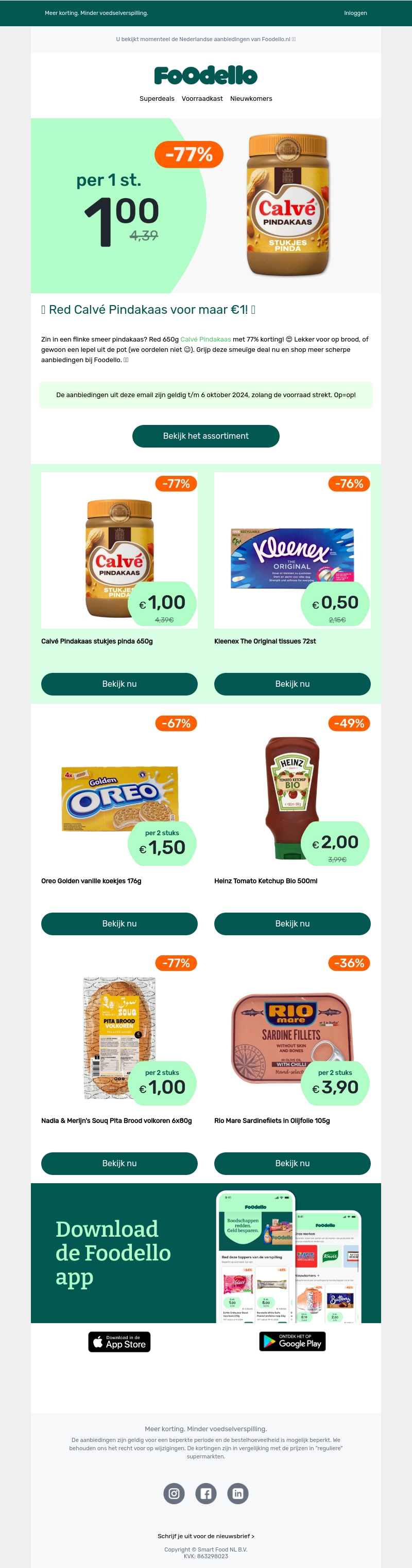View the Kleenex Original tissues deal

[x=292, y=684]
